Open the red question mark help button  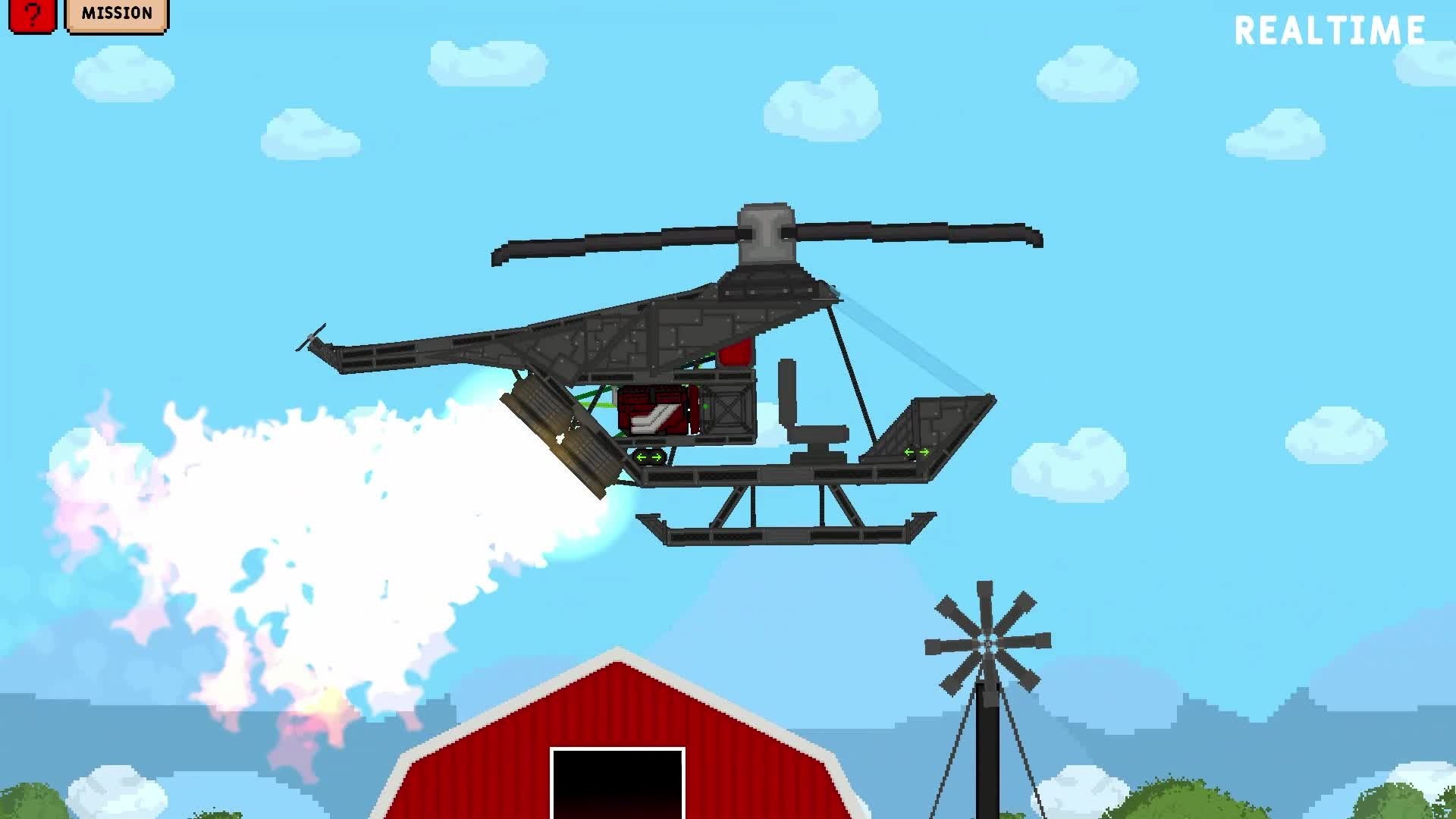(32, 15)
